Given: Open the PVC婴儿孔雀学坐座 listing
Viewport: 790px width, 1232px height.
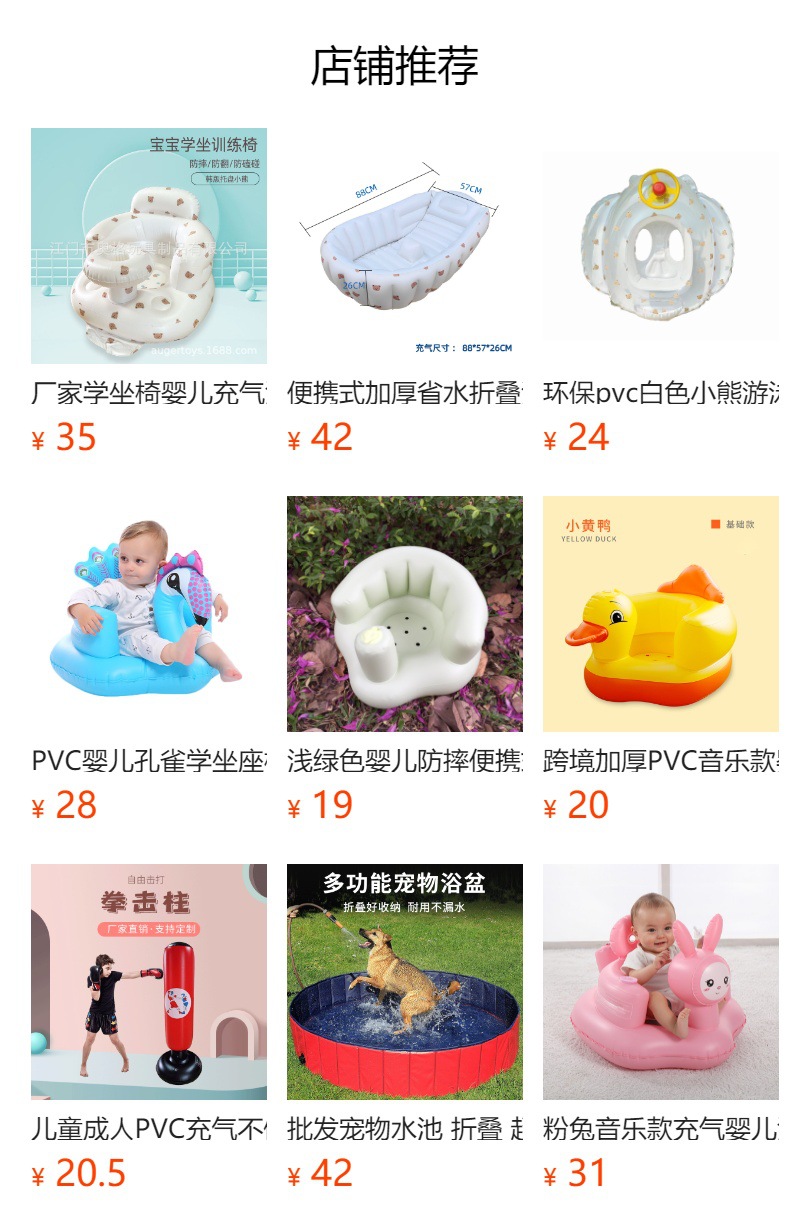Looking at the screenshot, I should (149, 659).
